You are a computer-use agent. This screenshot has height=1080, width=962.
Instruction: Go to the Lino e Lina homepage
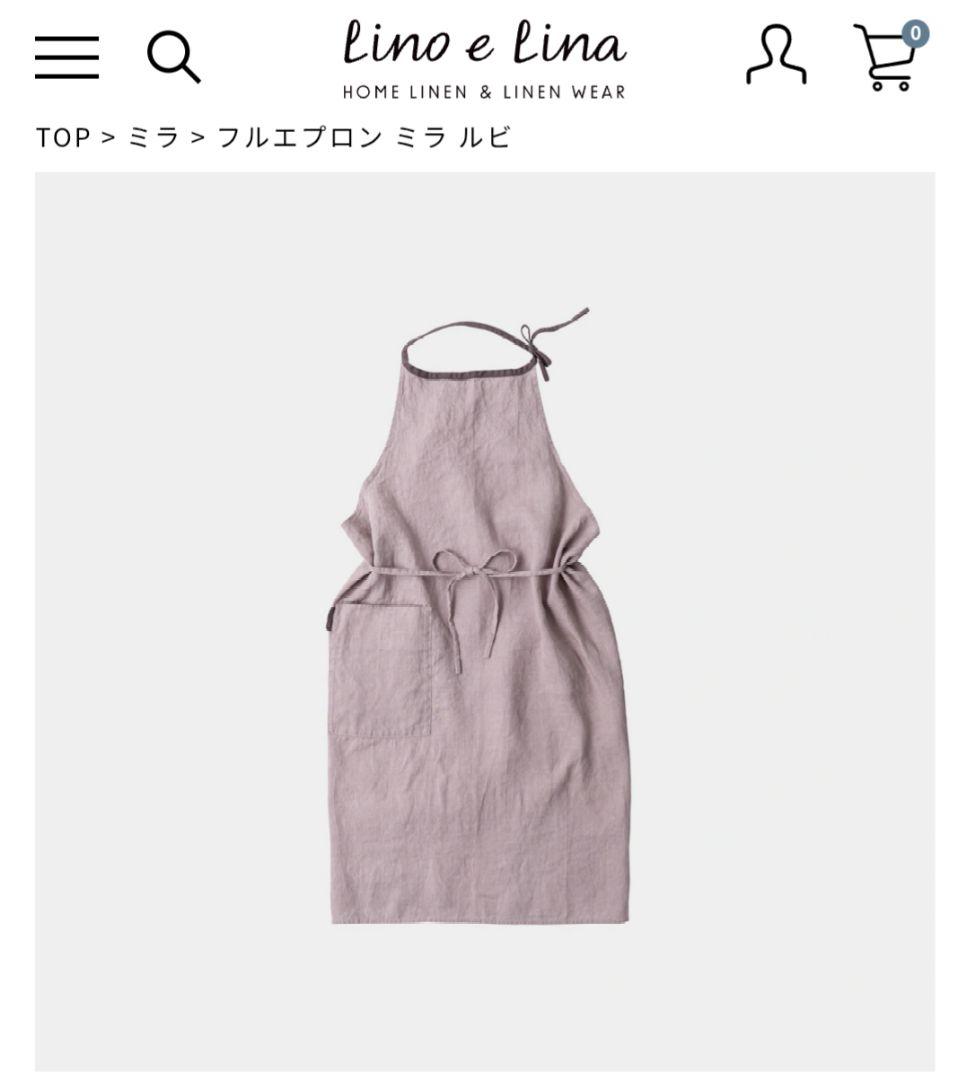tap(484, 60)
